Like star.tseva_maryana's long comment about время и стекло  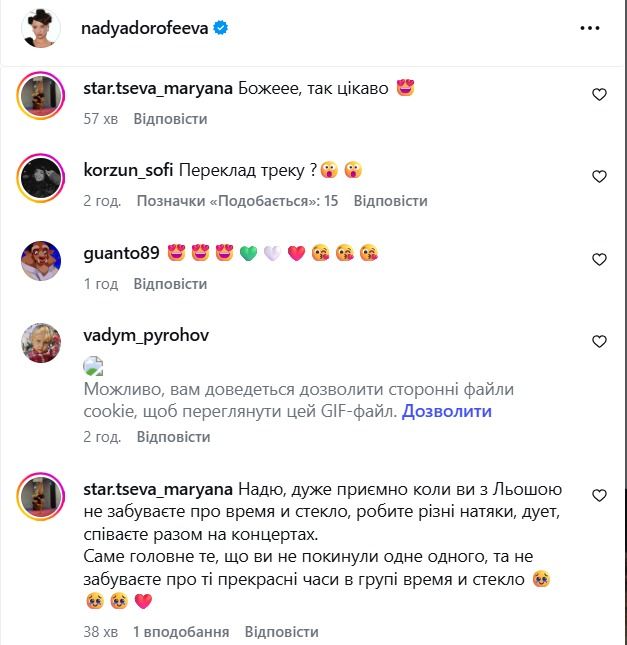599,496
